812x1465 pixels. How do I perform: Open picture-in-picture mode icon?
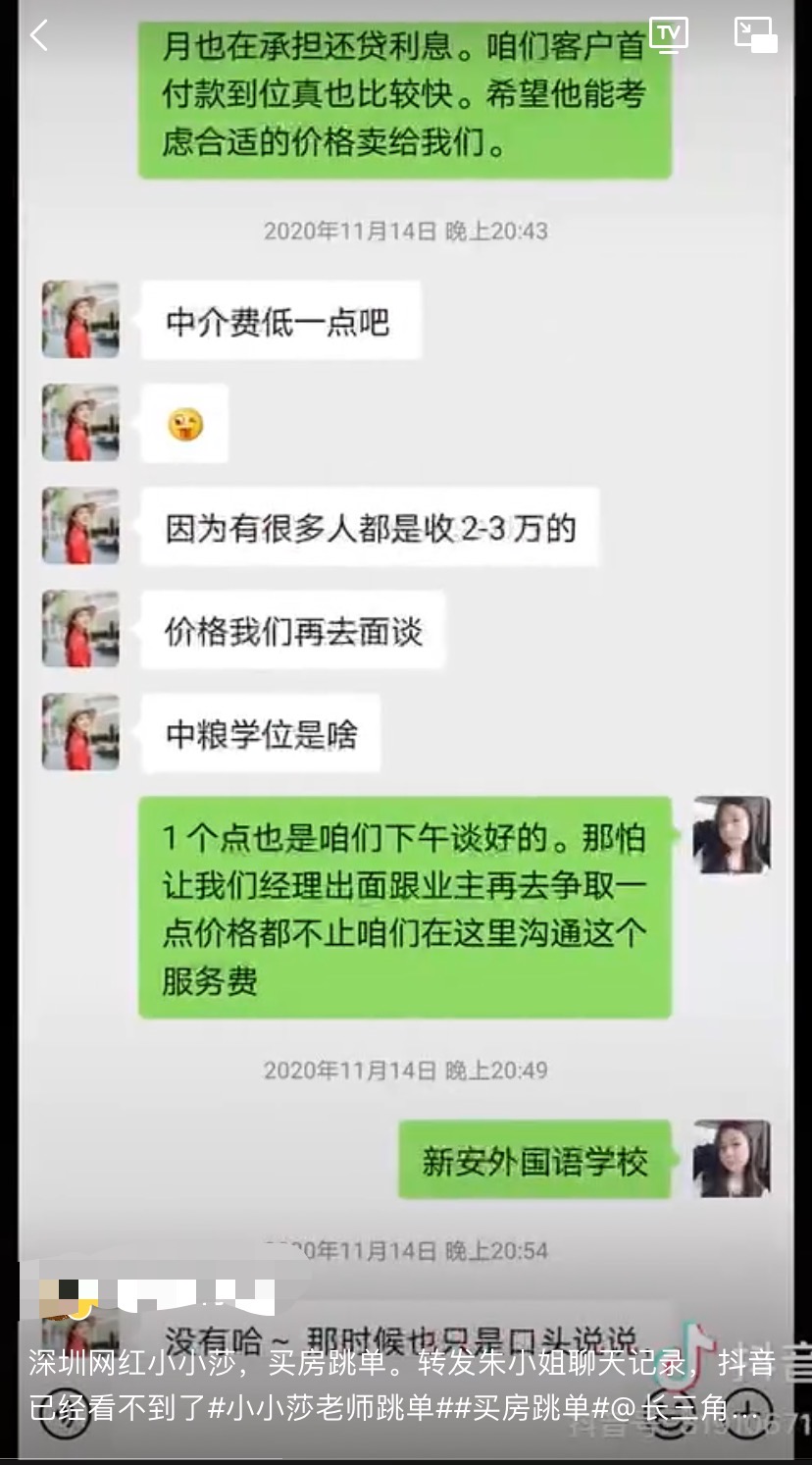(756, 32)
